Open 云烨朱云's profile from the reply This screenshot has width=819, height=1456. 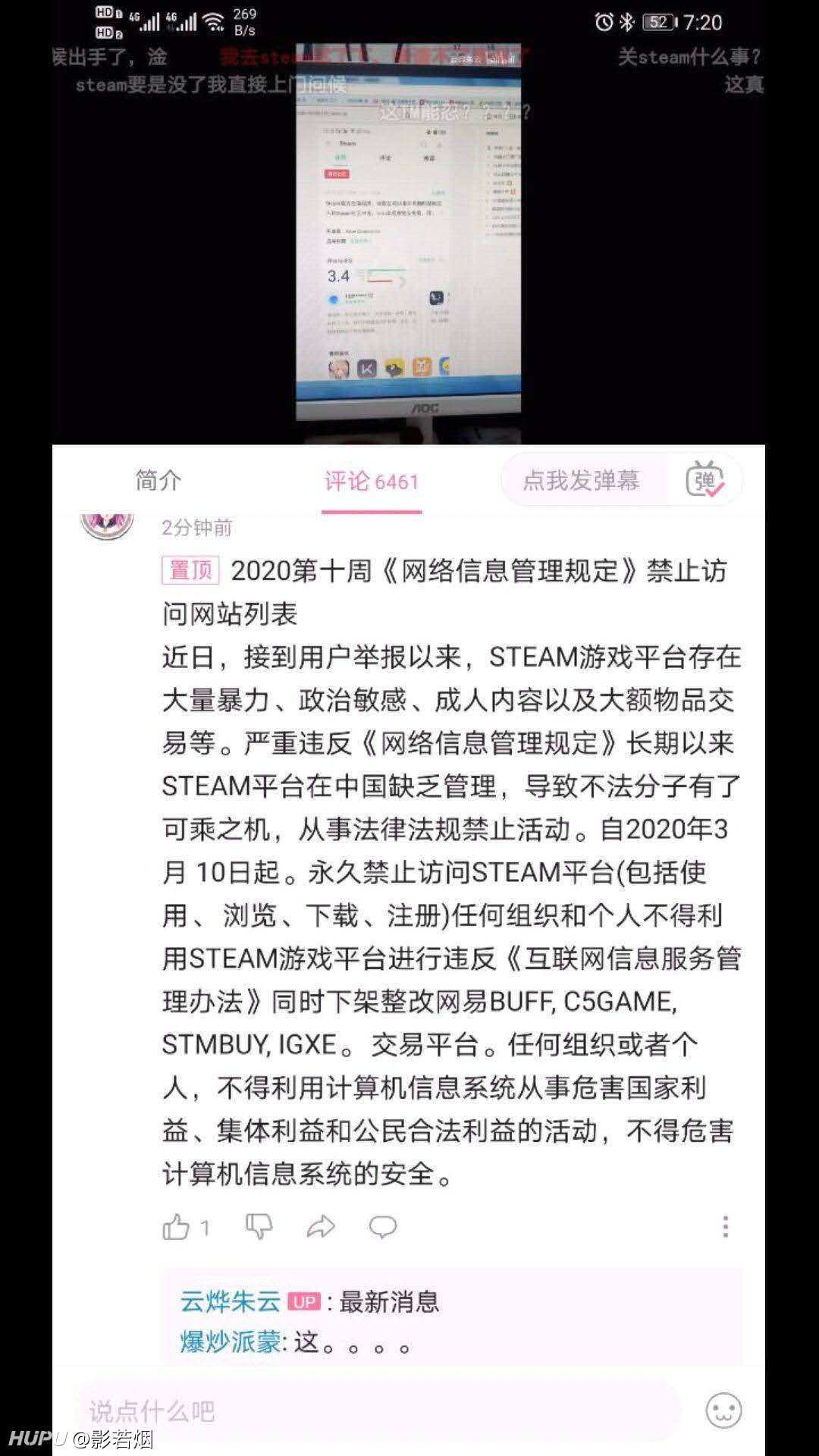[x=231, y=1301]
